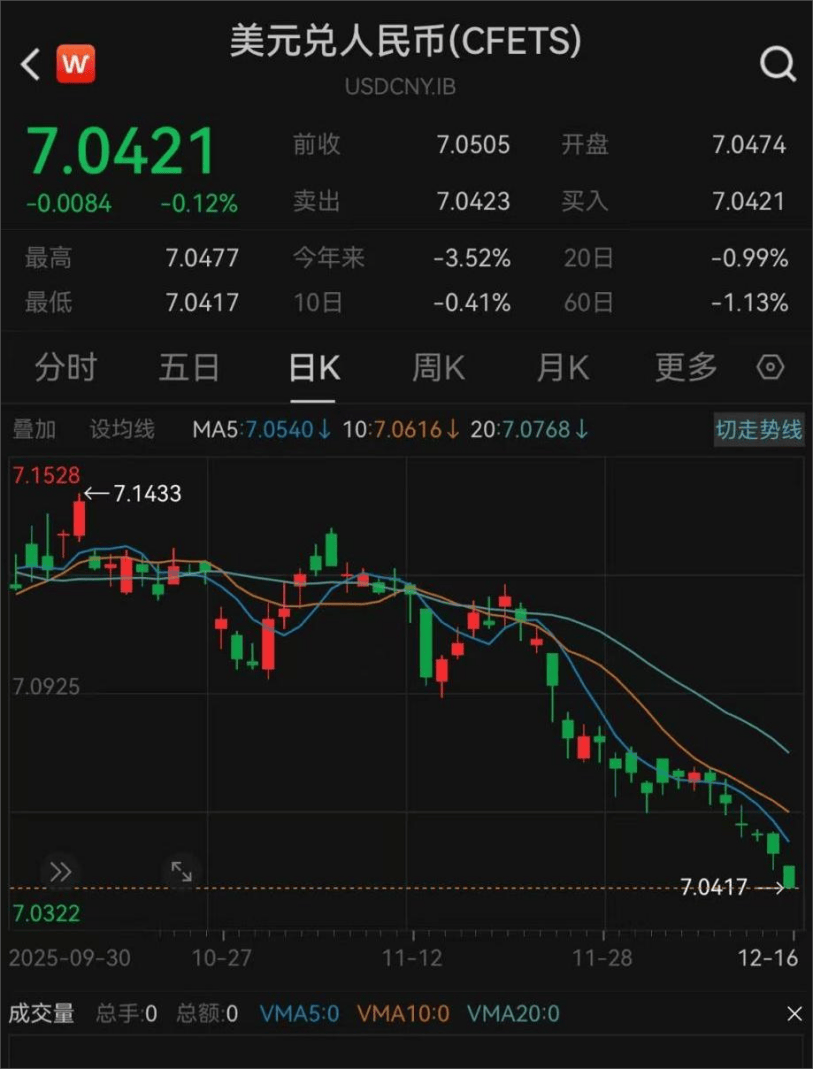Open the search magnifier
Image resolution: width=813 pixels, height=1069 pixels.
[777, 64]
